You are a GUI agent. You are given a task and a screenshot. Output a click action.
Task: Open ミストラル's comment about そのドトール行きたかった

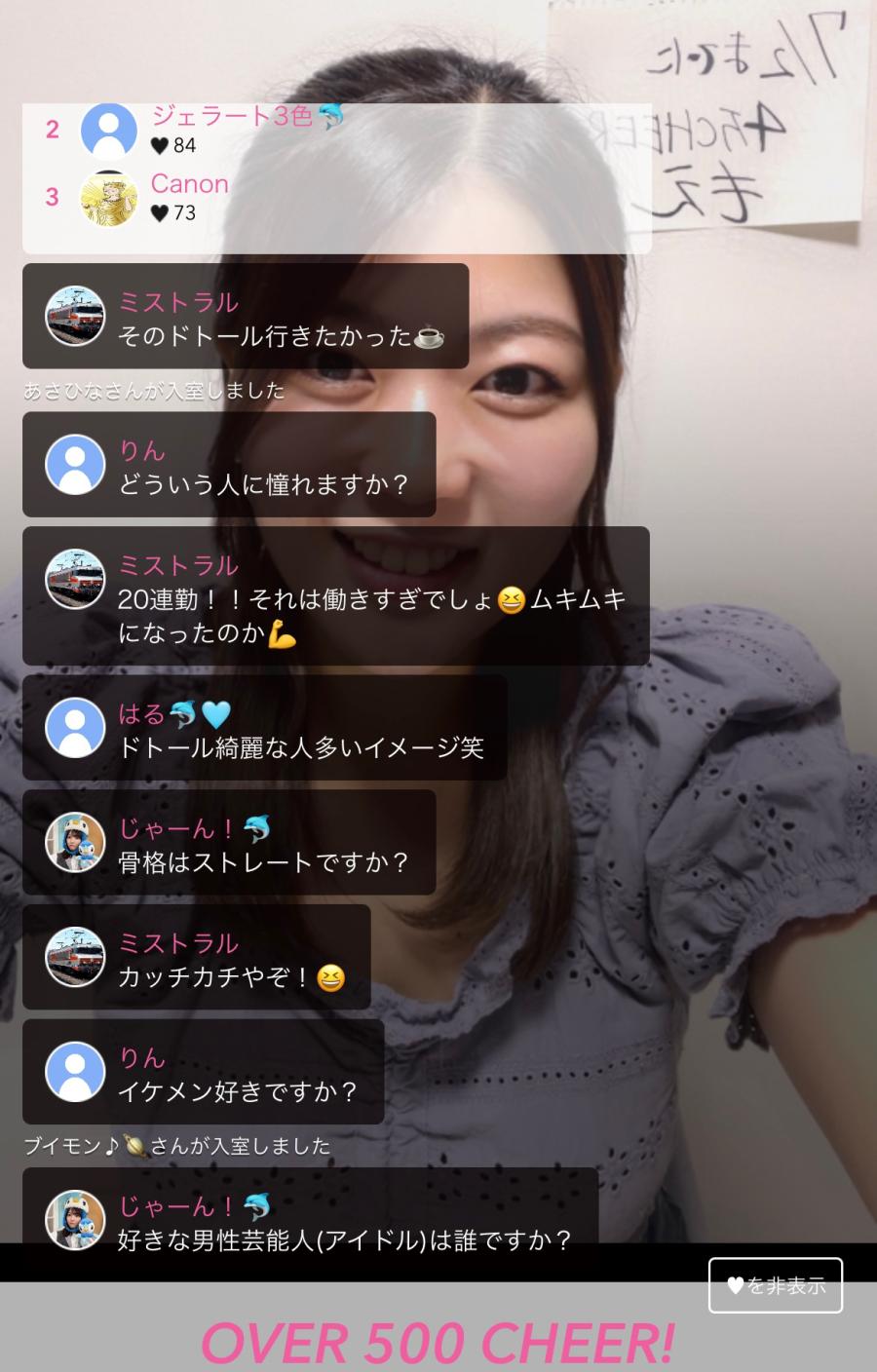(246, 317)
